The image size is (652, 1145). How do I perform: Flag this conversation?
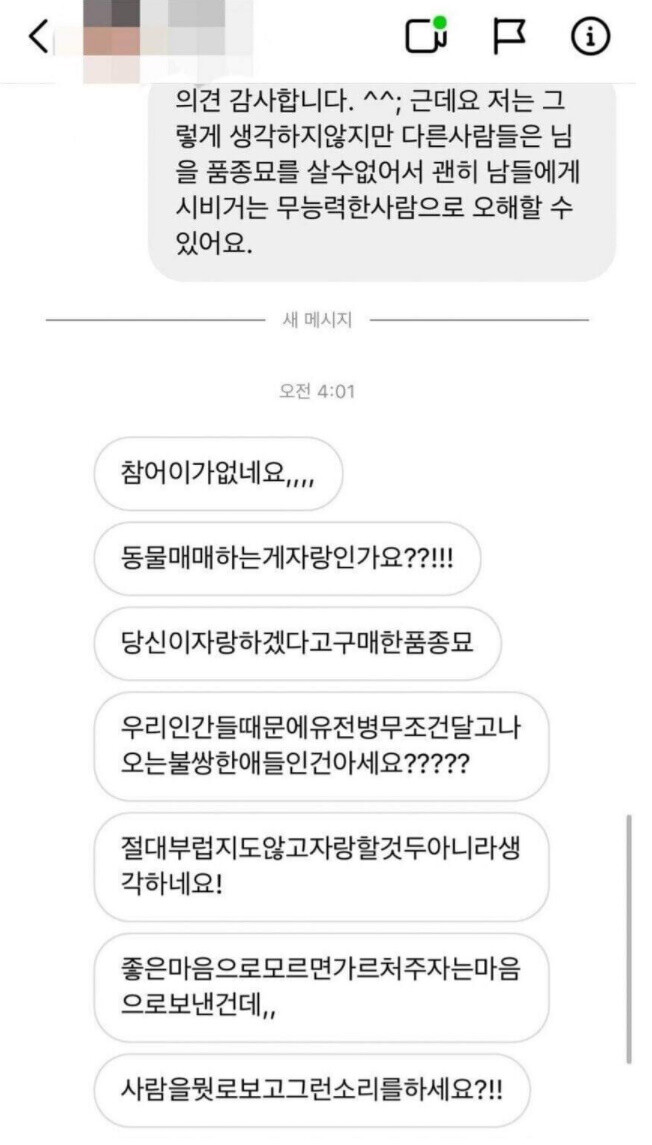coord(510,37)
